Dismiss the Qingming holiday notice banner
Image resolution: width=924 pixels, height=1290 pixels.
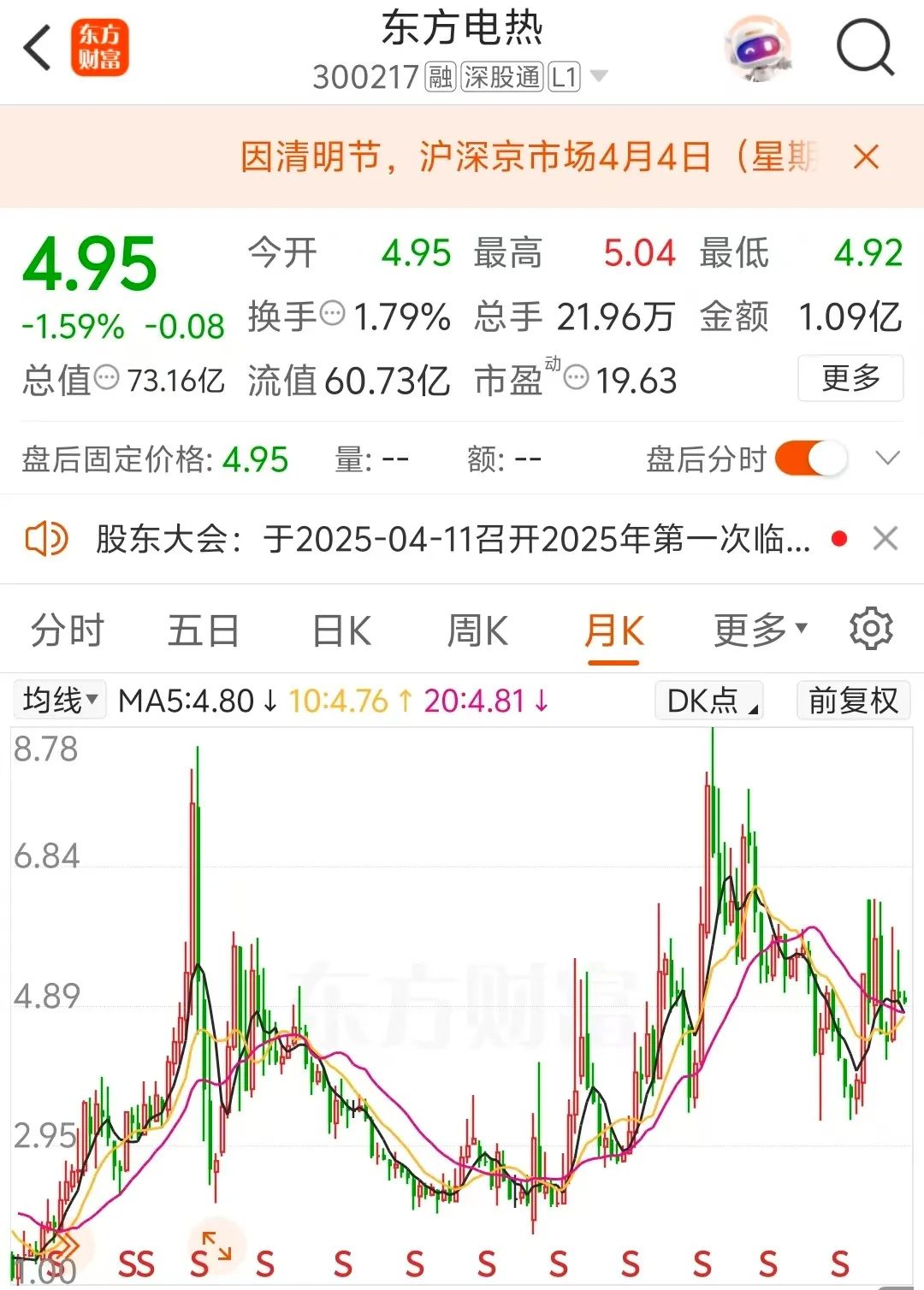click(x=866, y=157)
